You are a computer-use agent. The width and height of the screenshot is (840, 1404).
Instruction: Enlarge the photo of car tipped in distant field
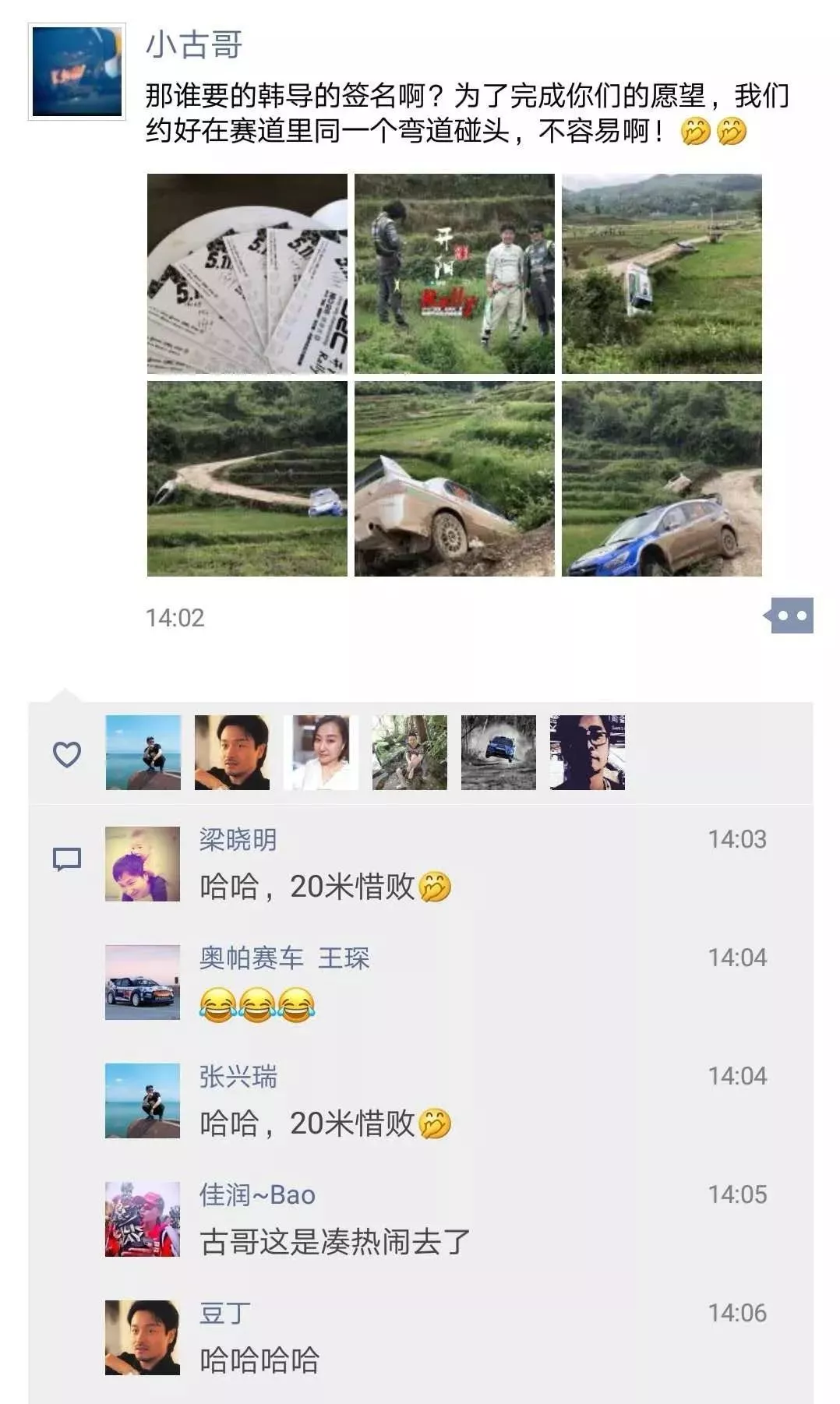pyautogui.click(x=662, y=273)
